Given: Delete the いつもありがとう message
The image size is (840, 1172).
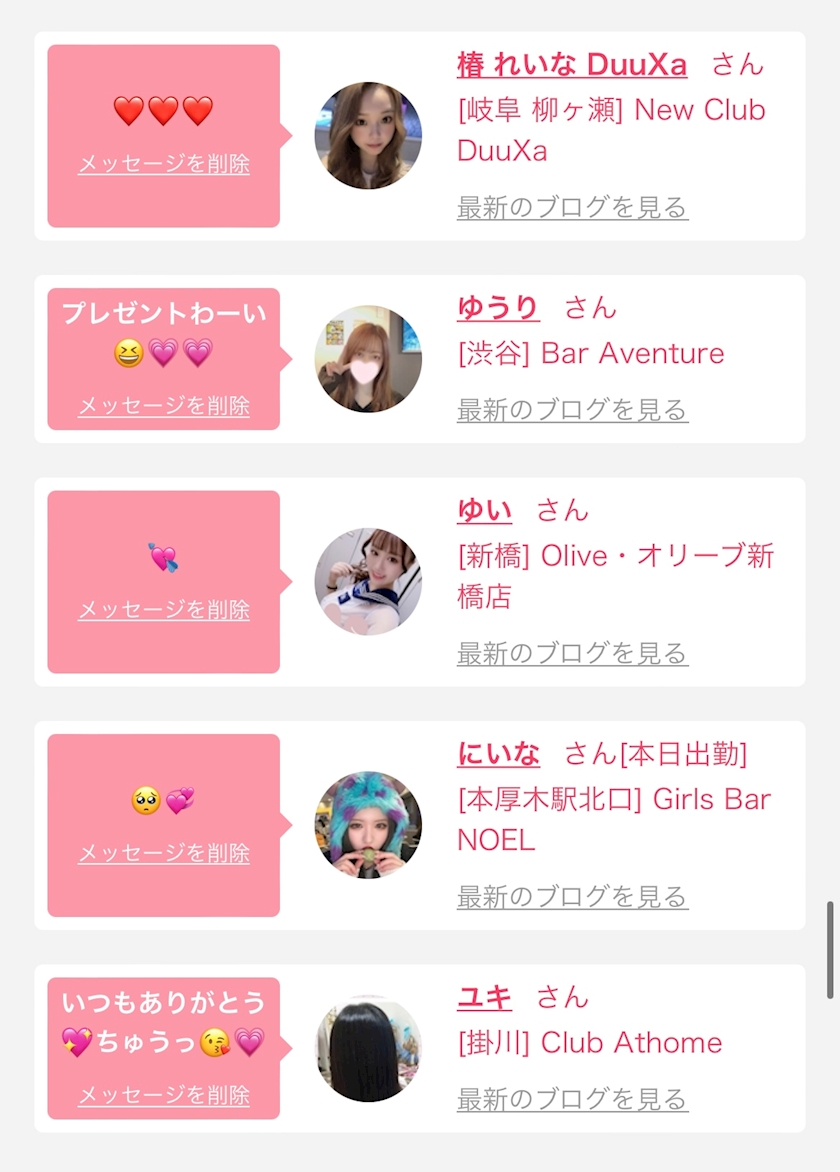Looking at the screenshot, I should [164, 1096].
